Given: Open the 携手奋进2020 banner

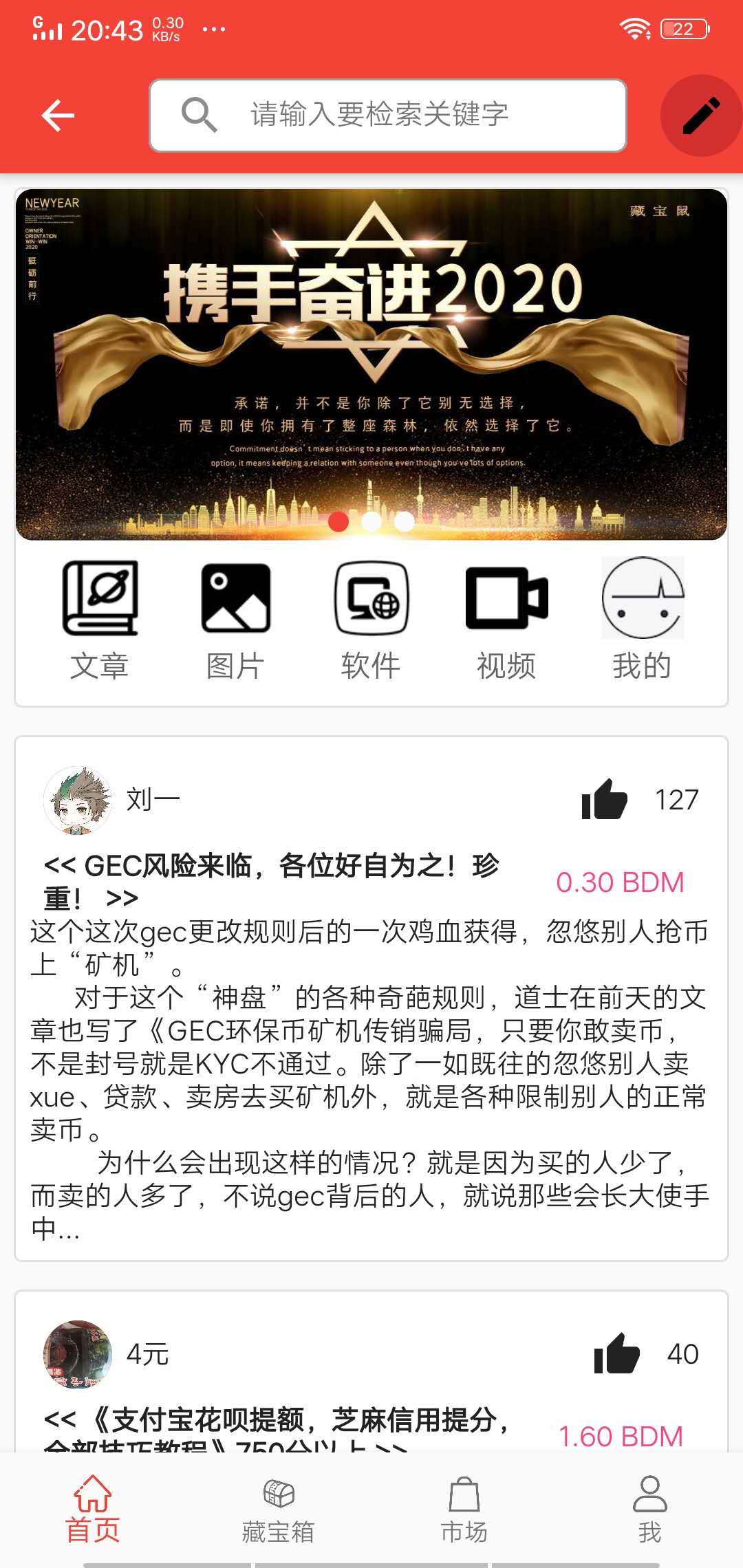Looking at the screenshot, I should click(x=371, y=364).
